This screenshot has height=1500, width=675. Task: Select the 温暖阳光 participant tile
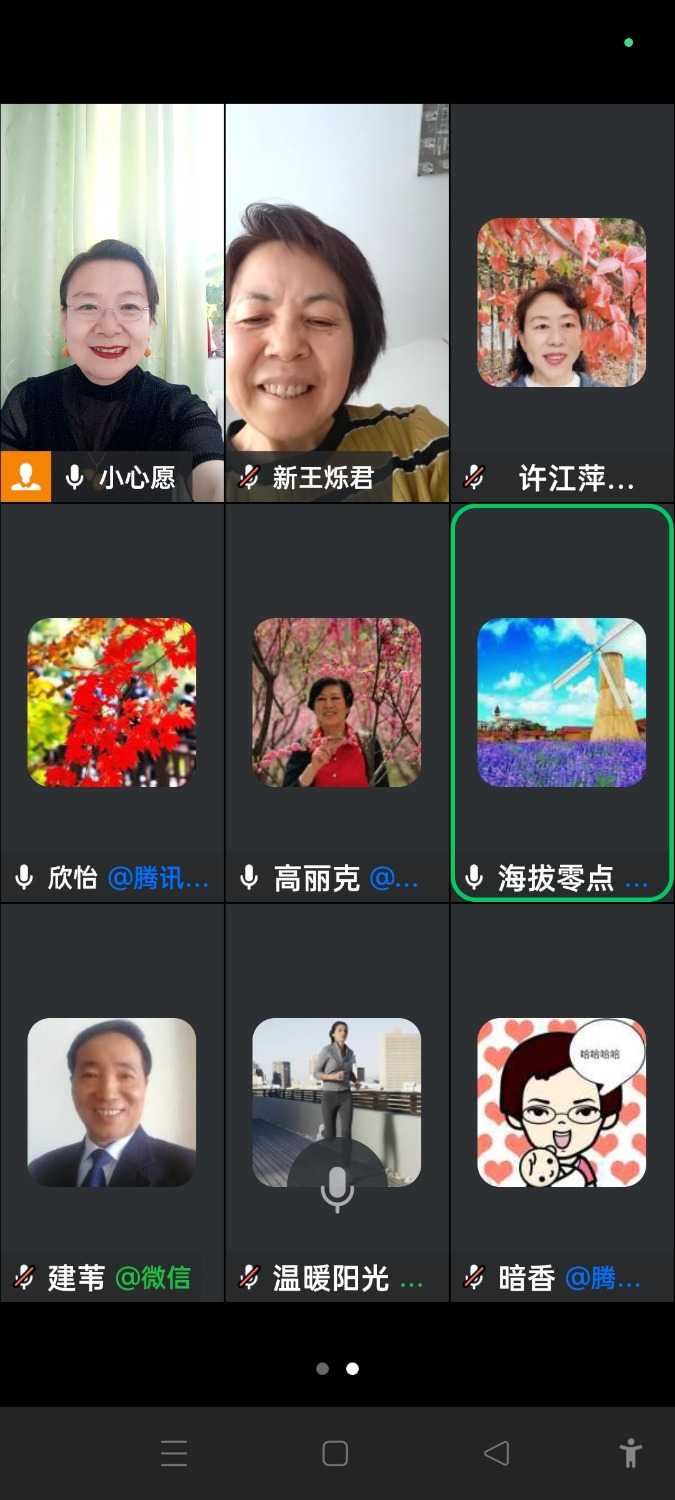(337, 1102)
